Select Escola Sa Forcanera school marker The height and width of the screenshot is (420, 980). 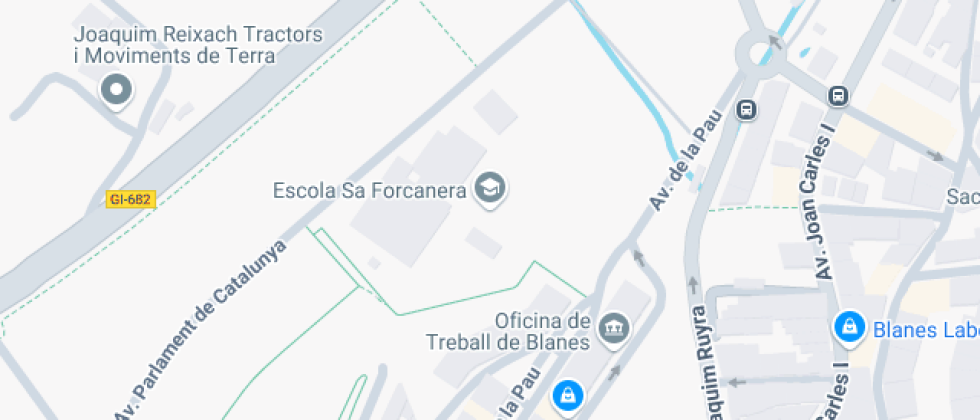tap(490, 187)
